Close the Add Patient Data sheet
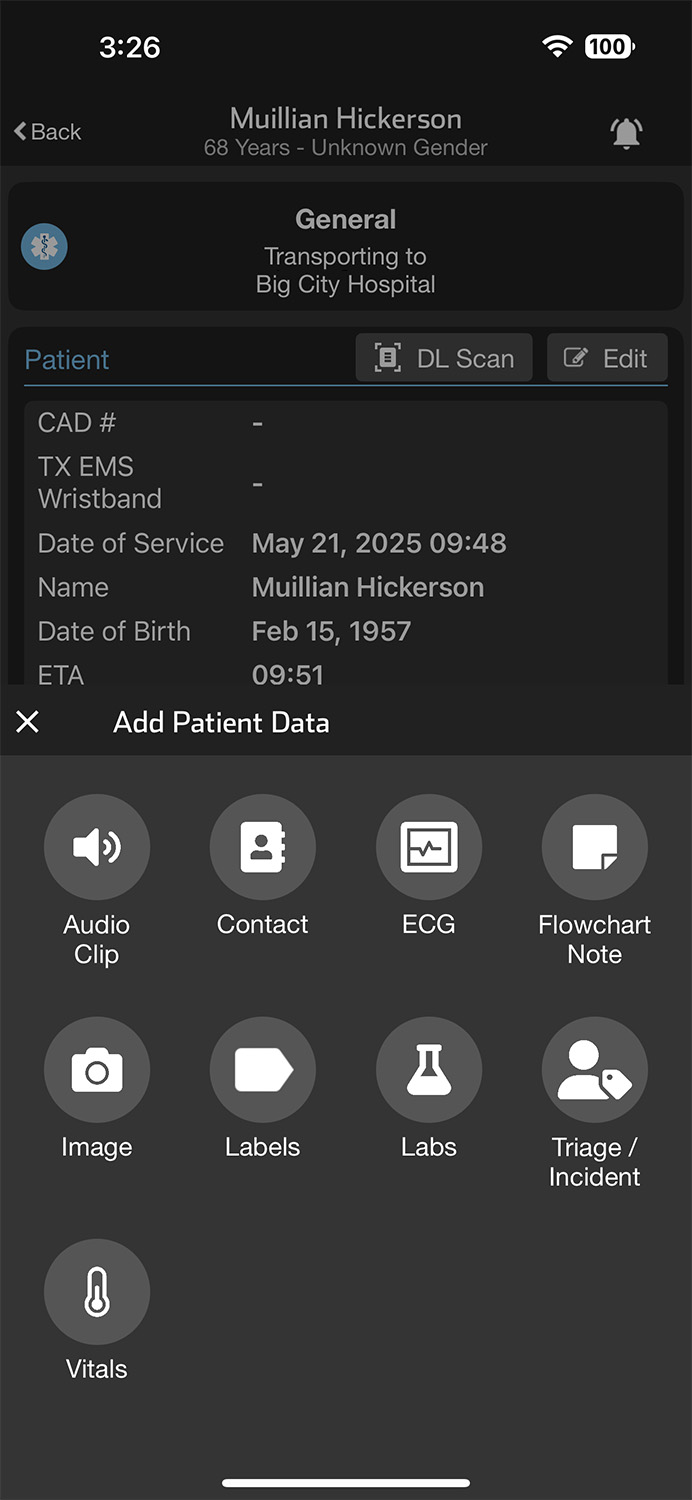This screenshot has height=1500, width=692. (x=28, y=722)
